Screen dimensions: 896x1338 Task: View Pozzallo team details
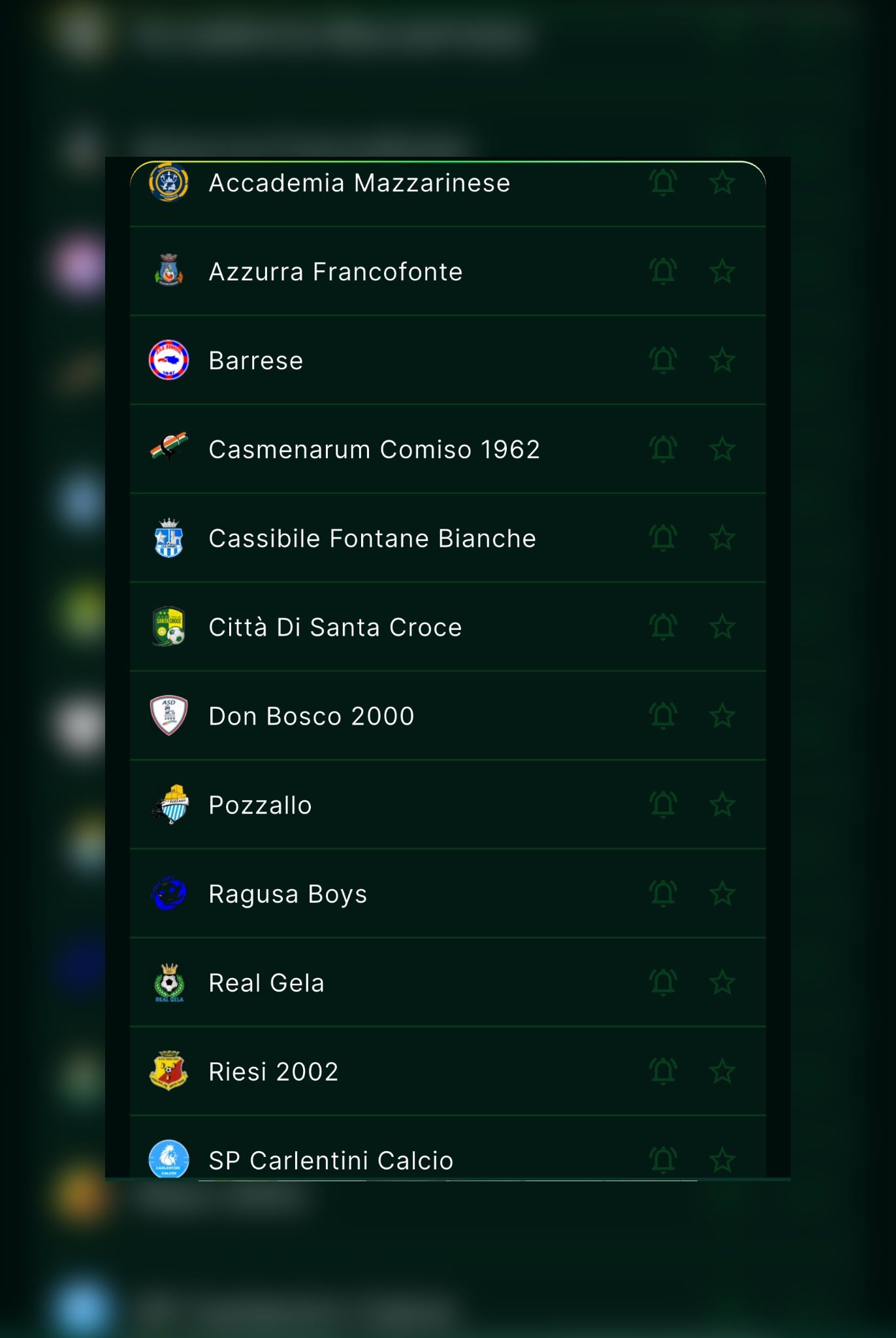click(260, 805)
